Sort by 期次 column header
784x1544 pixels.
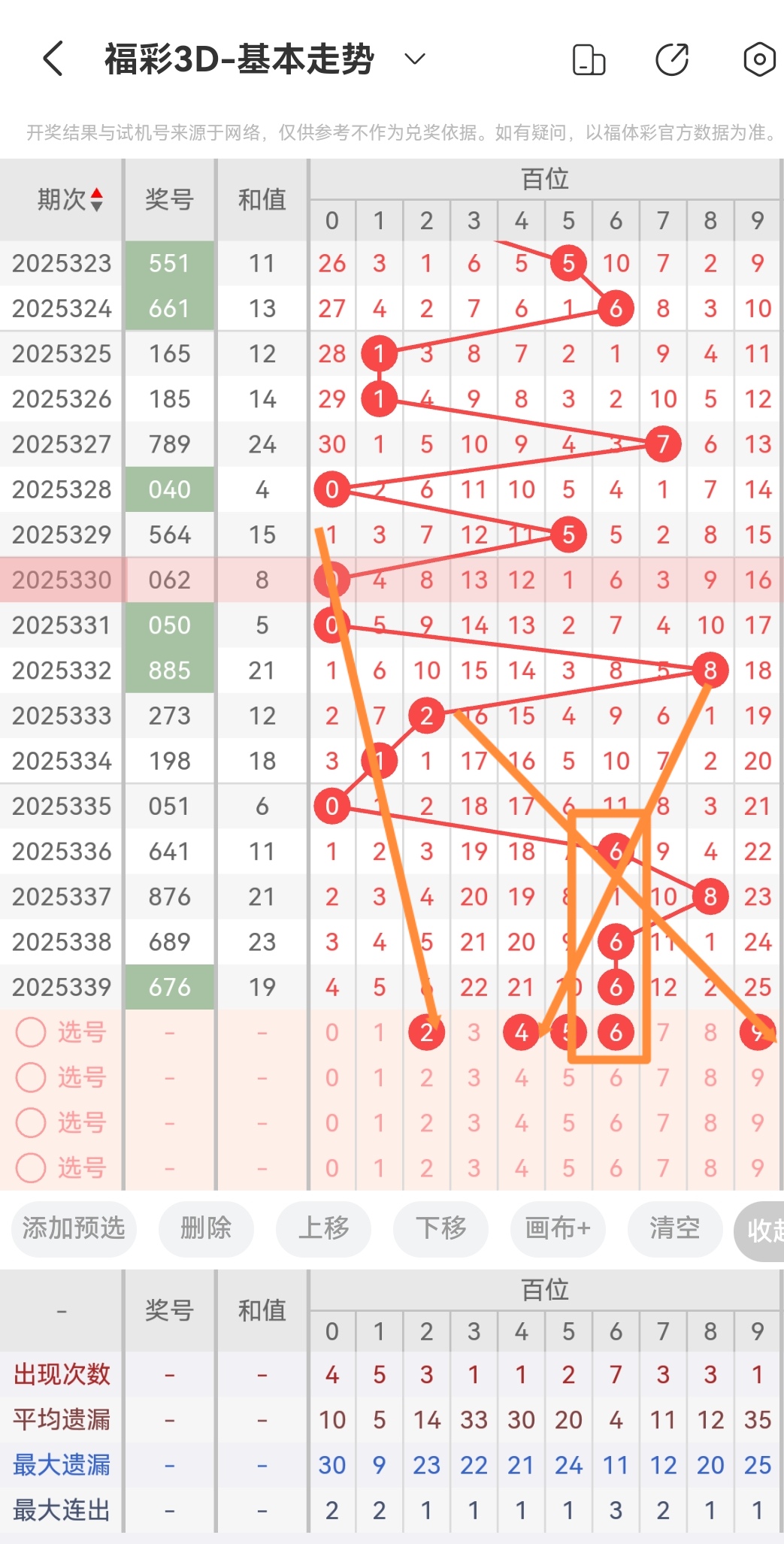(x=69, y=199)
